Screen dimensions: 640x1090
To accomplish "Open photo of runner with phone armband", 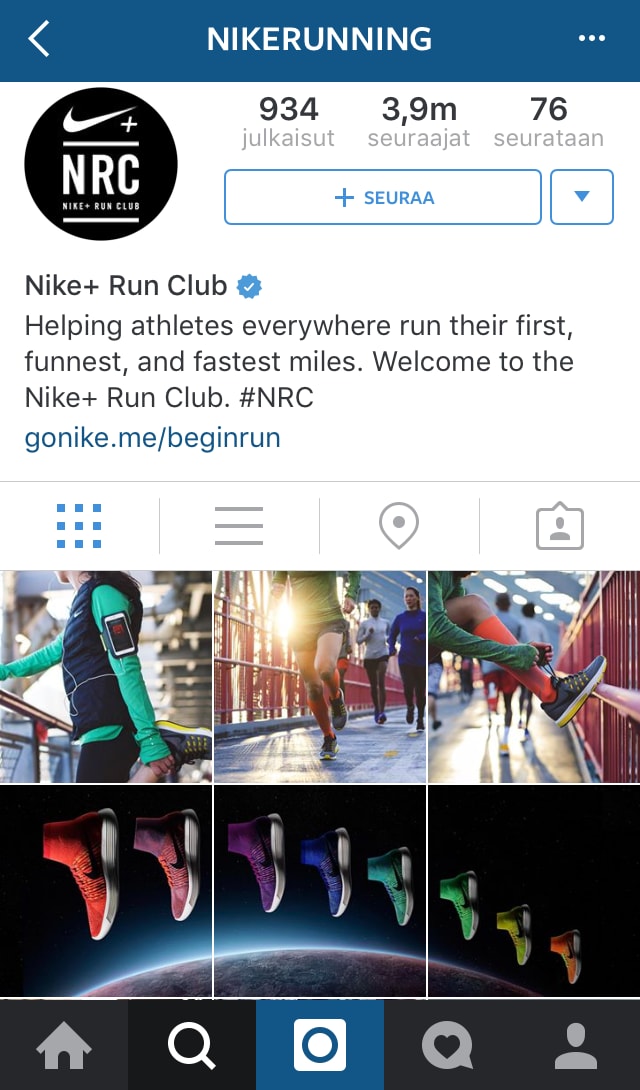I will point(106,676).
